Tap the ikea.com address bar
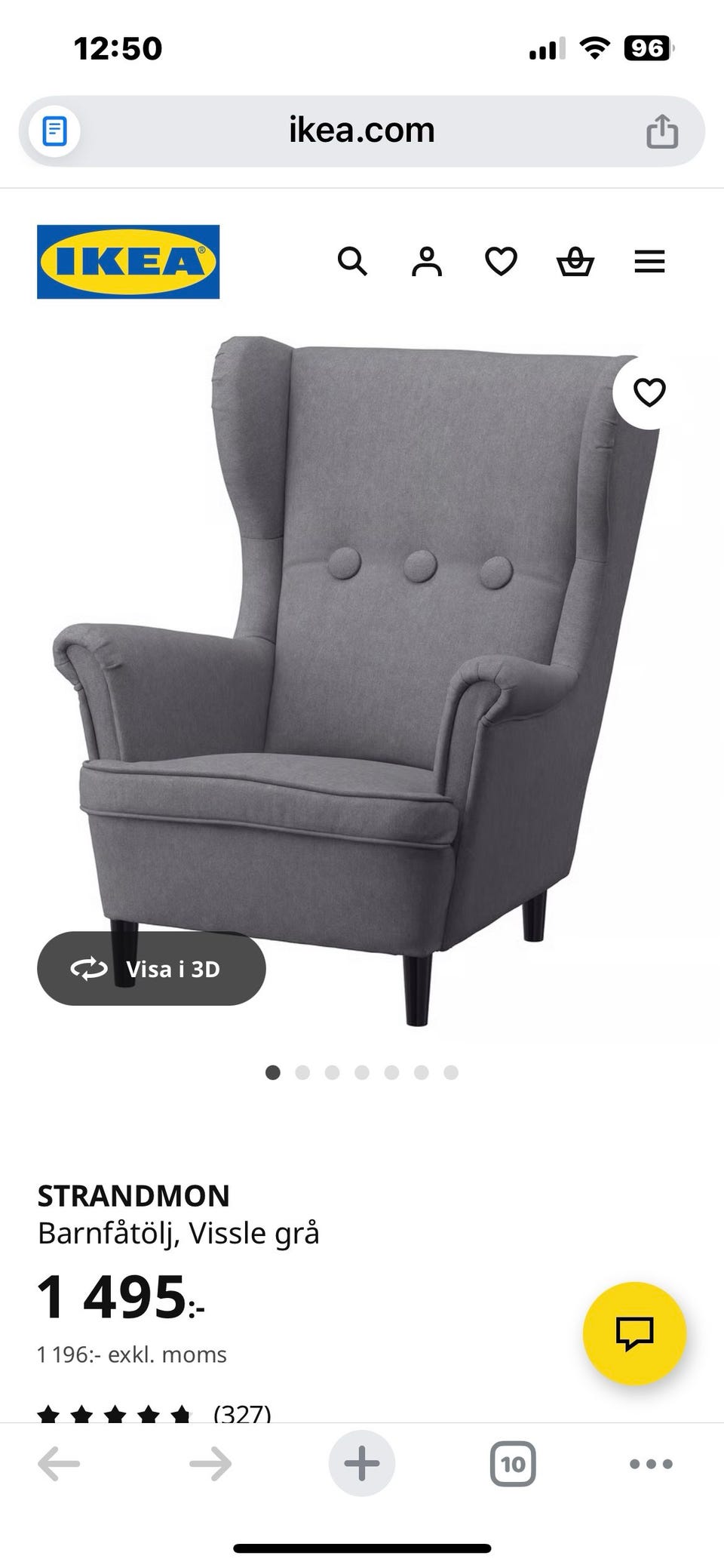 point(362,131)
